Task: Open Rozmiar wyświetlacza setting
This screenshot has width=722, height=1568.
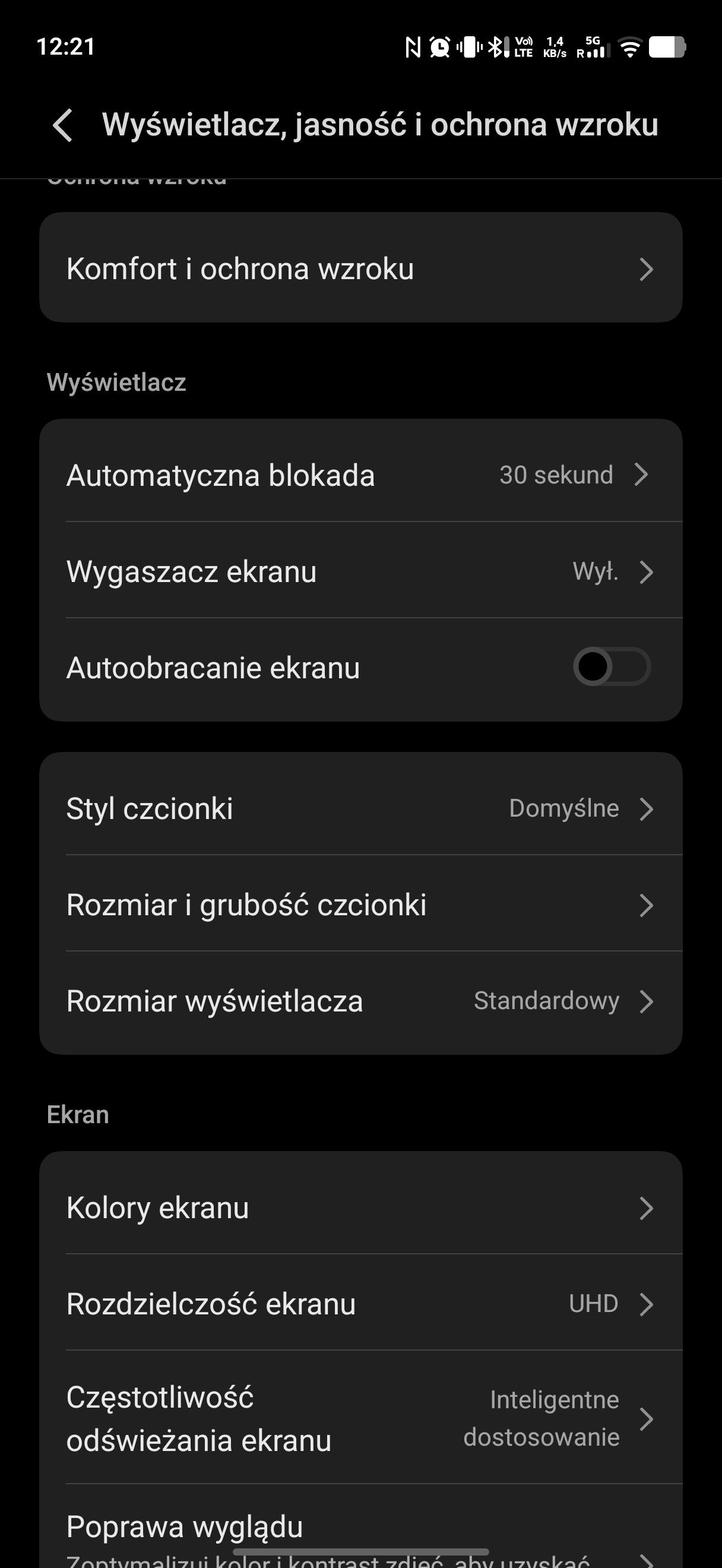Action: tap(360, 1001)
